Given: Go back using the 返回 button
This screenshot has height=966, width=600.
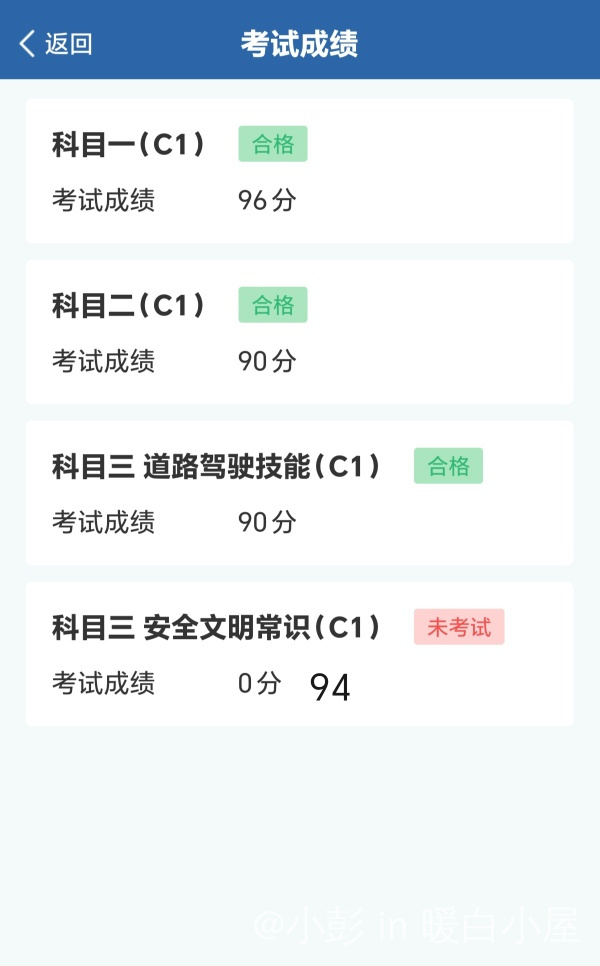Looking at the screenshot, I should coord(56,44).
